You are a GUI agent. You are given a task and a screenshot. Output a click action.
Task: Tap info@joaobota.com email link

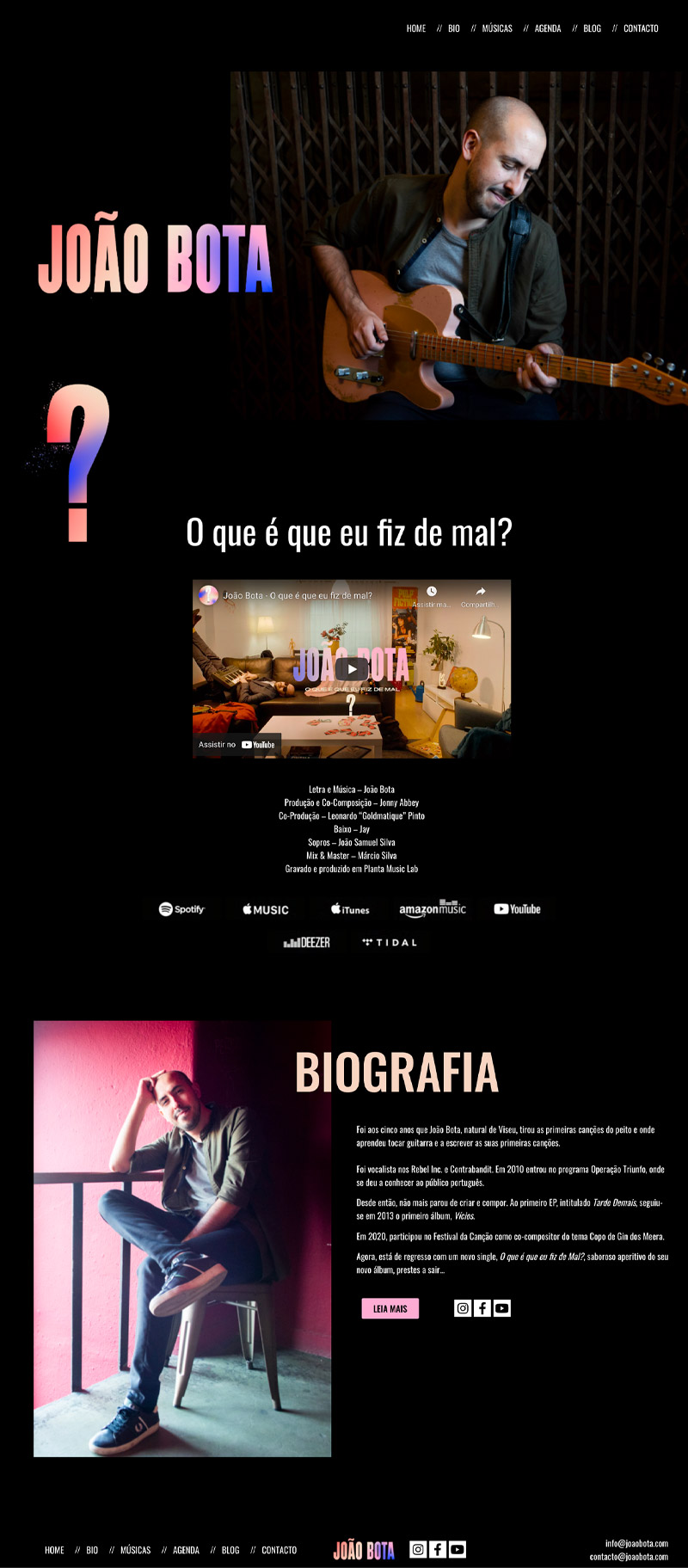[x=636, y=1543]
